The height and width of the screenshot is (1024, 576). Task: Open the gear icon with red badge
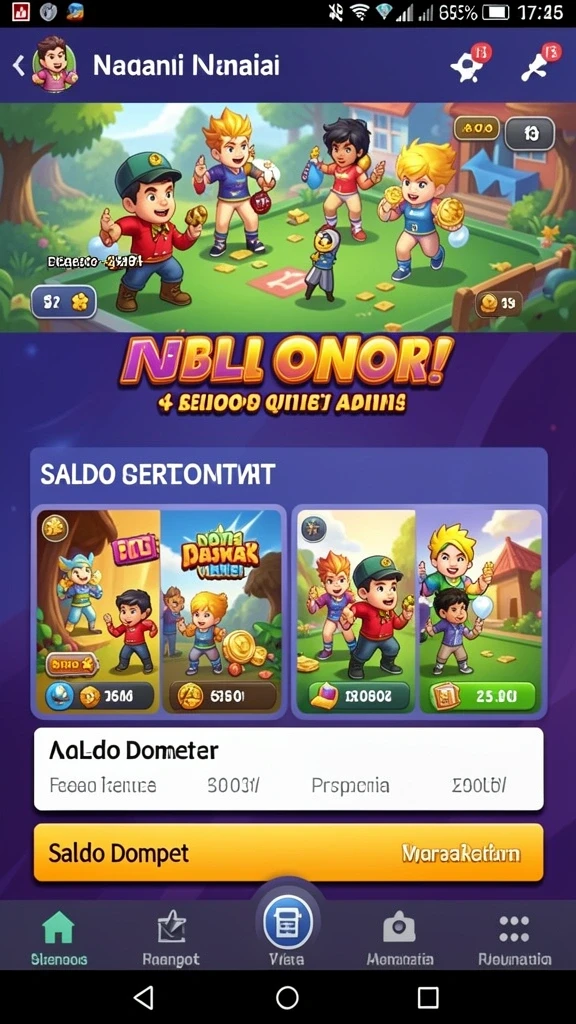click(470, 64)
